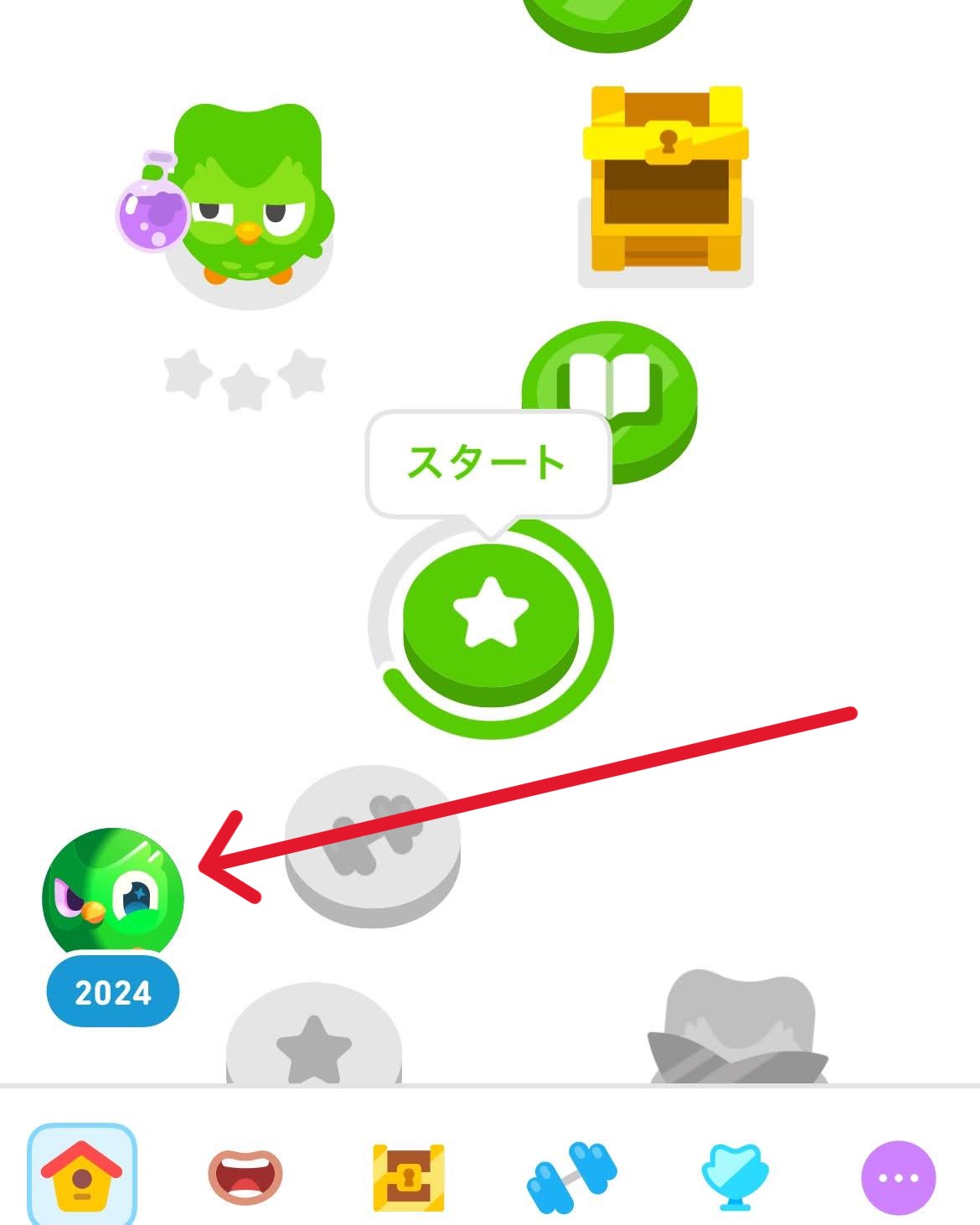Image resolution: width=980 pixels, height=1225 pixels.
Task: Switch to the leaderboards trophy tab
Action: tap(735, 1177)
